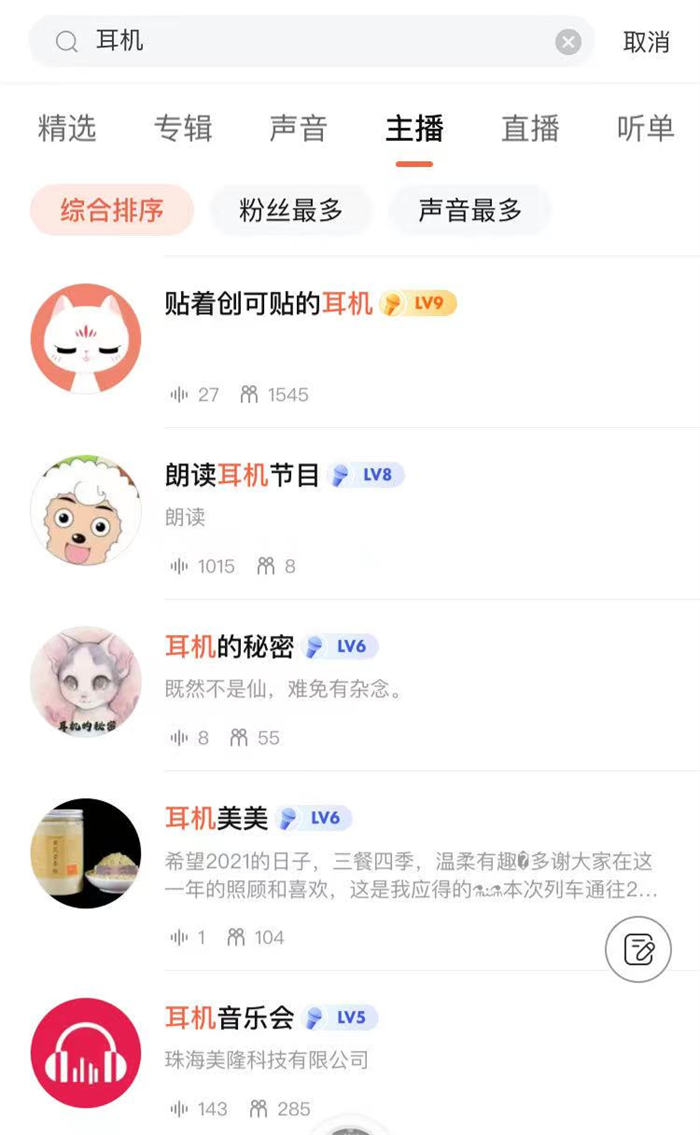Image resolution: width=700 pixels, height=1135 pixels.
Task: Sort results by 声音最多
Action: (470, 210)
